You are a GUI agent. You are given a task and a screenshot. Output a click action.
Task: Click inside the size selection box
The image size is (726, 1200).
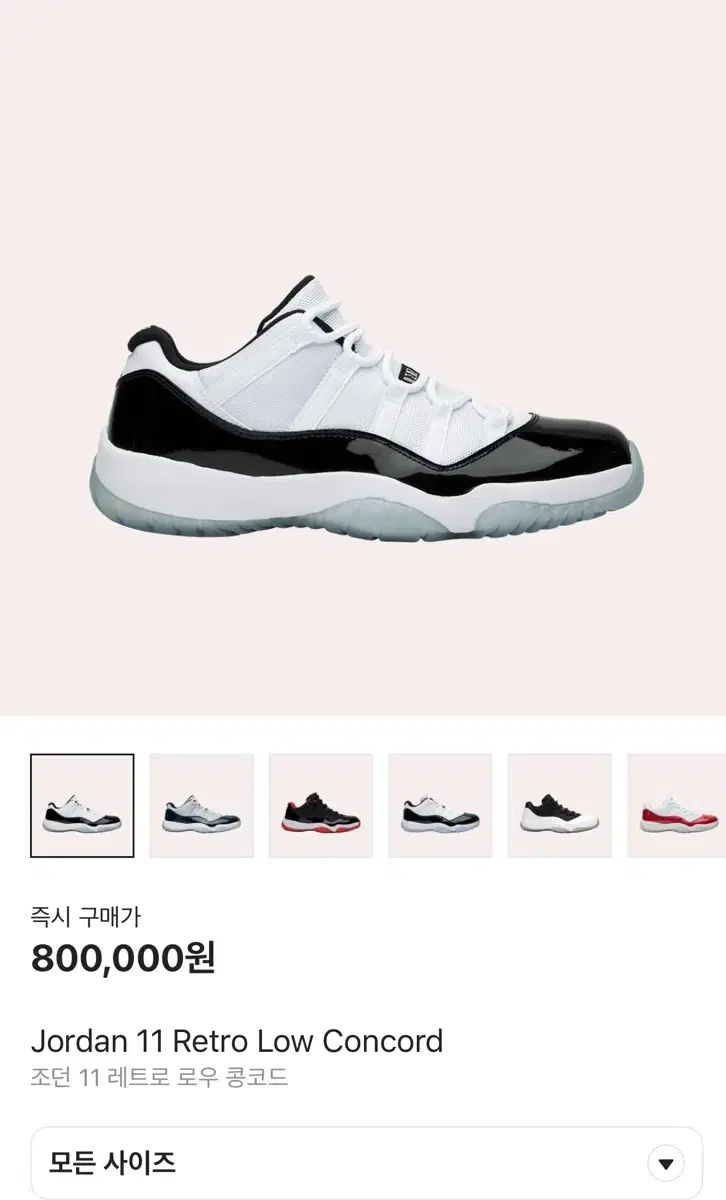point(300,1163)
